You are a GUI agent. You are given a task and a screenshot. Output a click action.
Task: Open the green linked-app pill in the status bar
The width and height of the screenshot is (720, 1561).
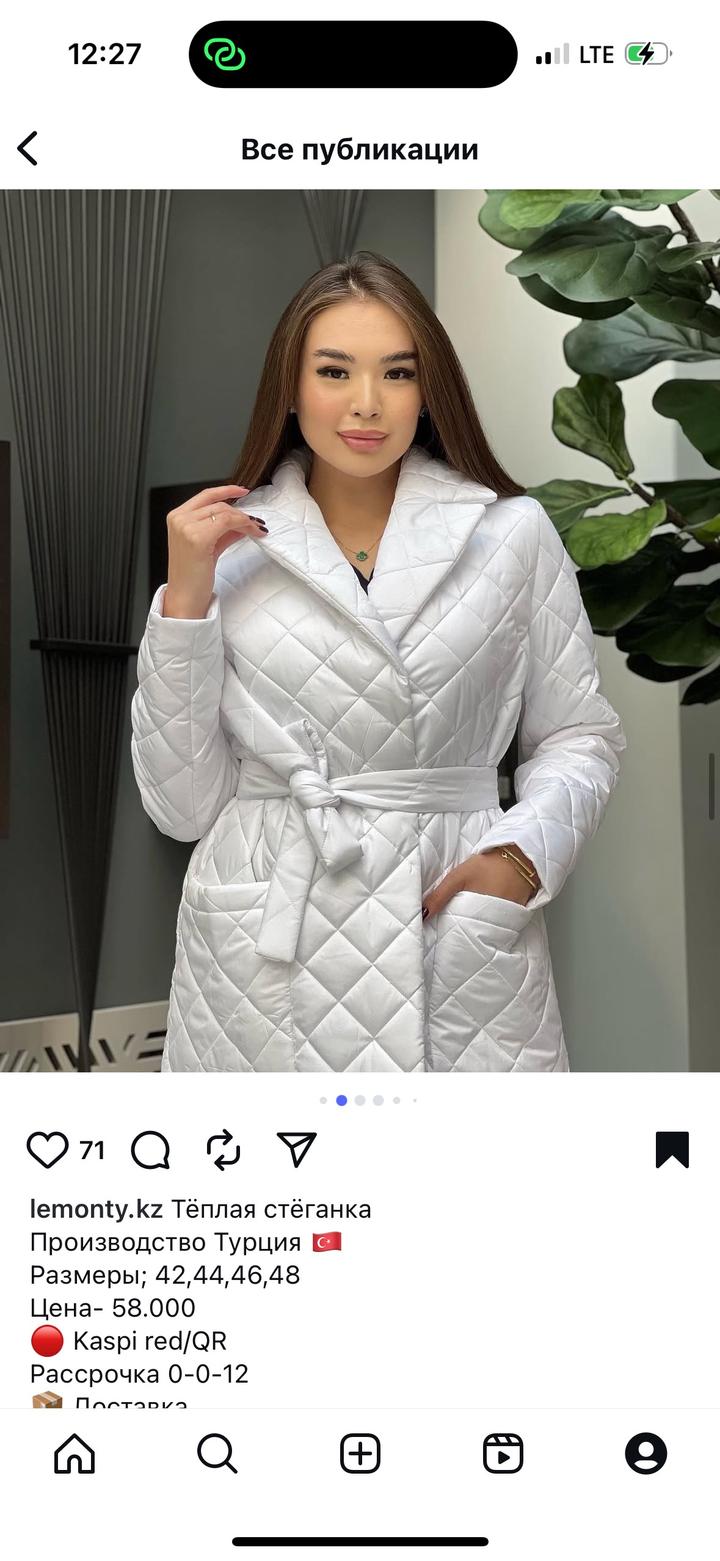225,54
